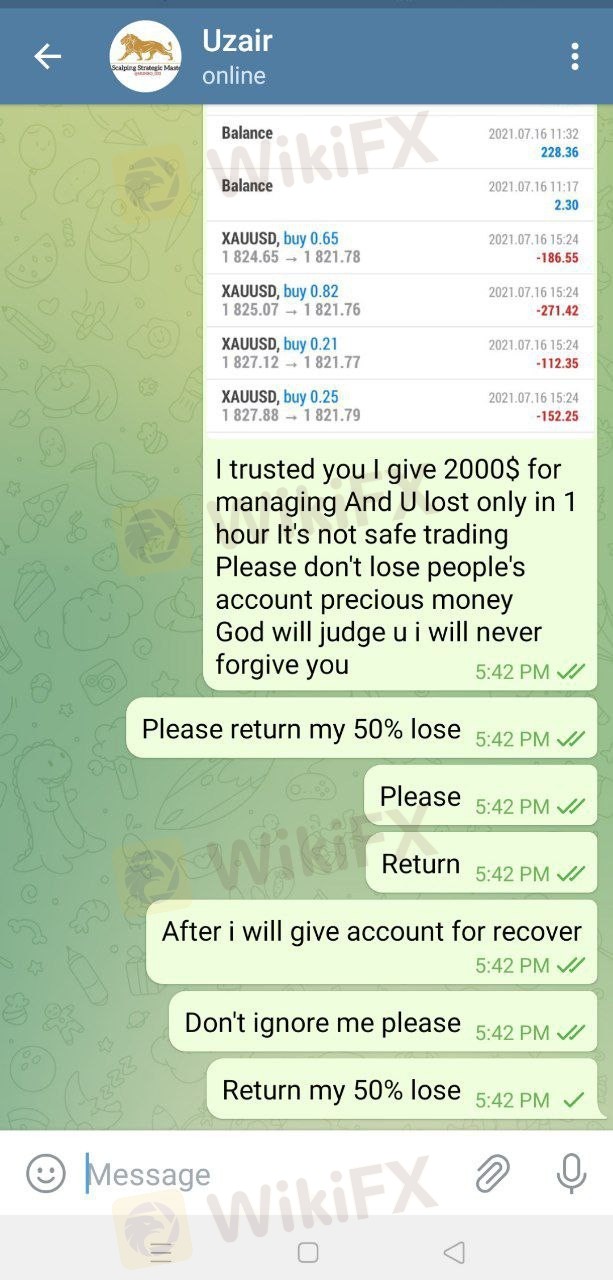Go back to the chat list
This screenshot has height=1280, width=613.
click(48, 57)
